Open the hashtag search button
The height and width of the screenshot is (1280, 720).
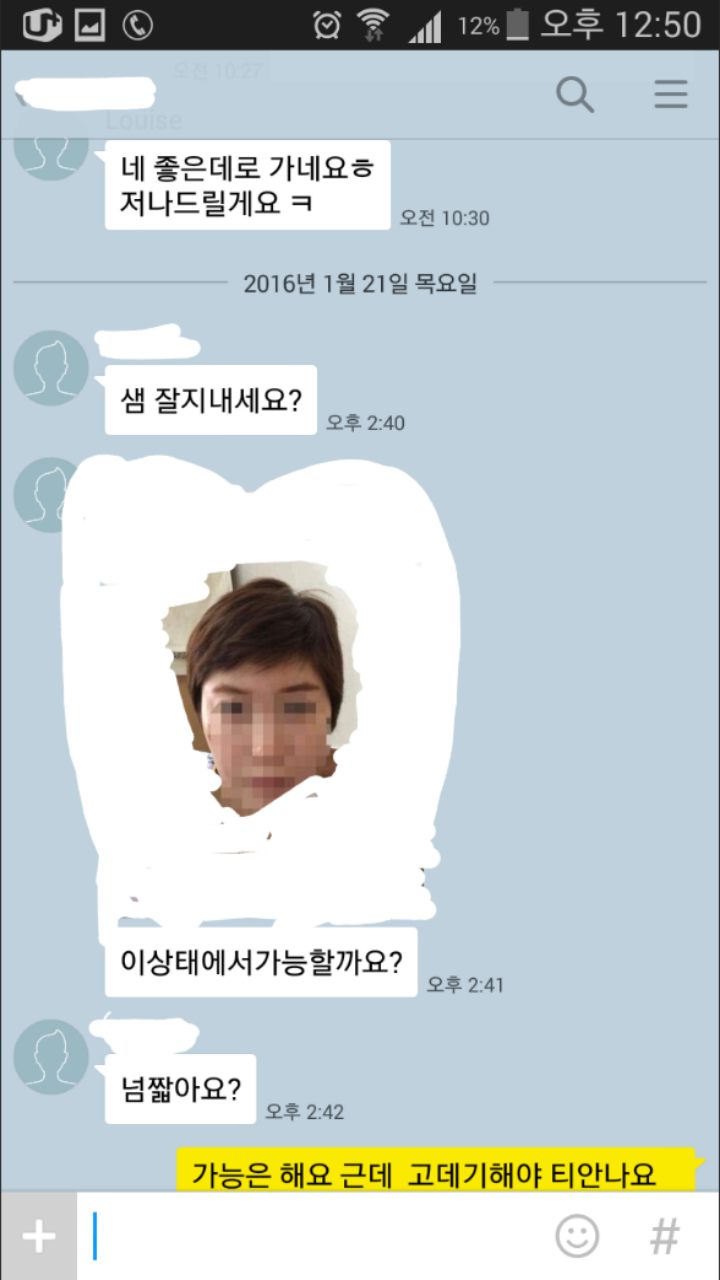pyautogui.click(x=665, y=1237)
